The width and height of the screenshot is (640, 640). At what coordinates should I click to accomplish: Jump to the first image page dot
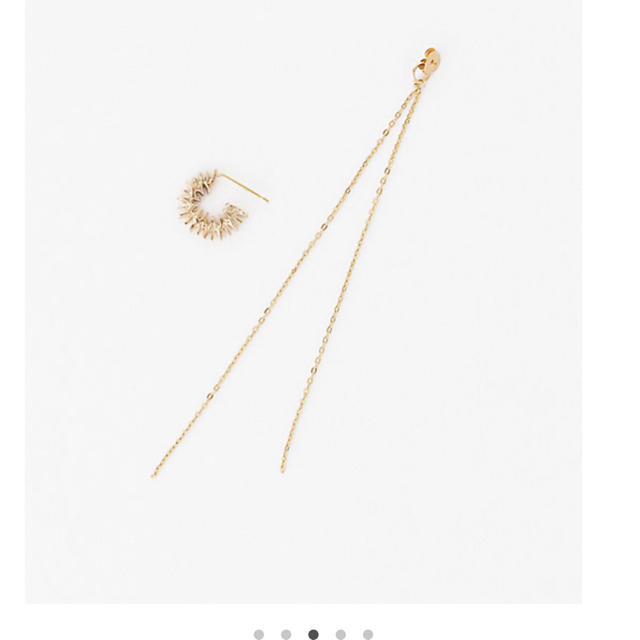coord(259,634)
